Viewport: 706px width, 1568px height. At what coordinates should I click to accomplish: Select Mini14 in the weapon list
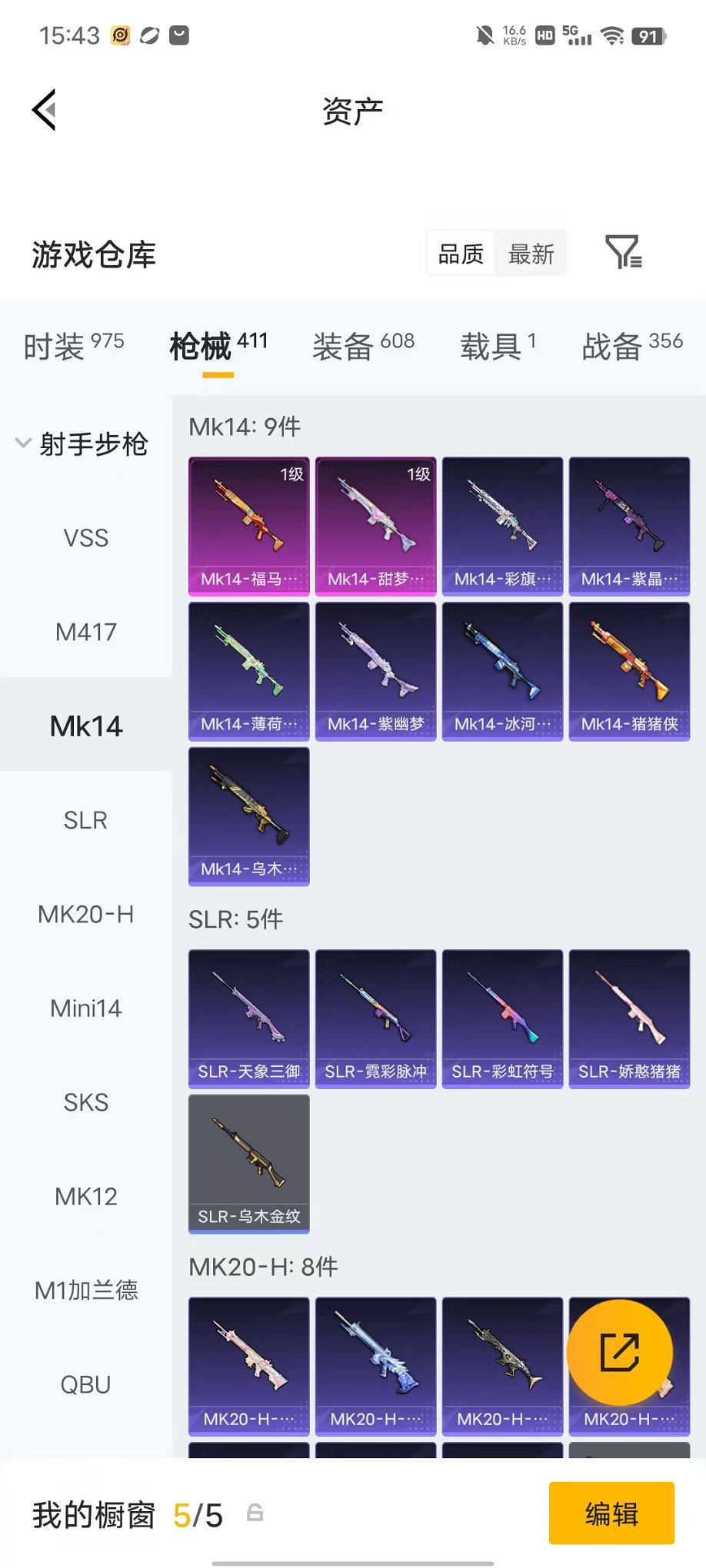pos(86,1008)
